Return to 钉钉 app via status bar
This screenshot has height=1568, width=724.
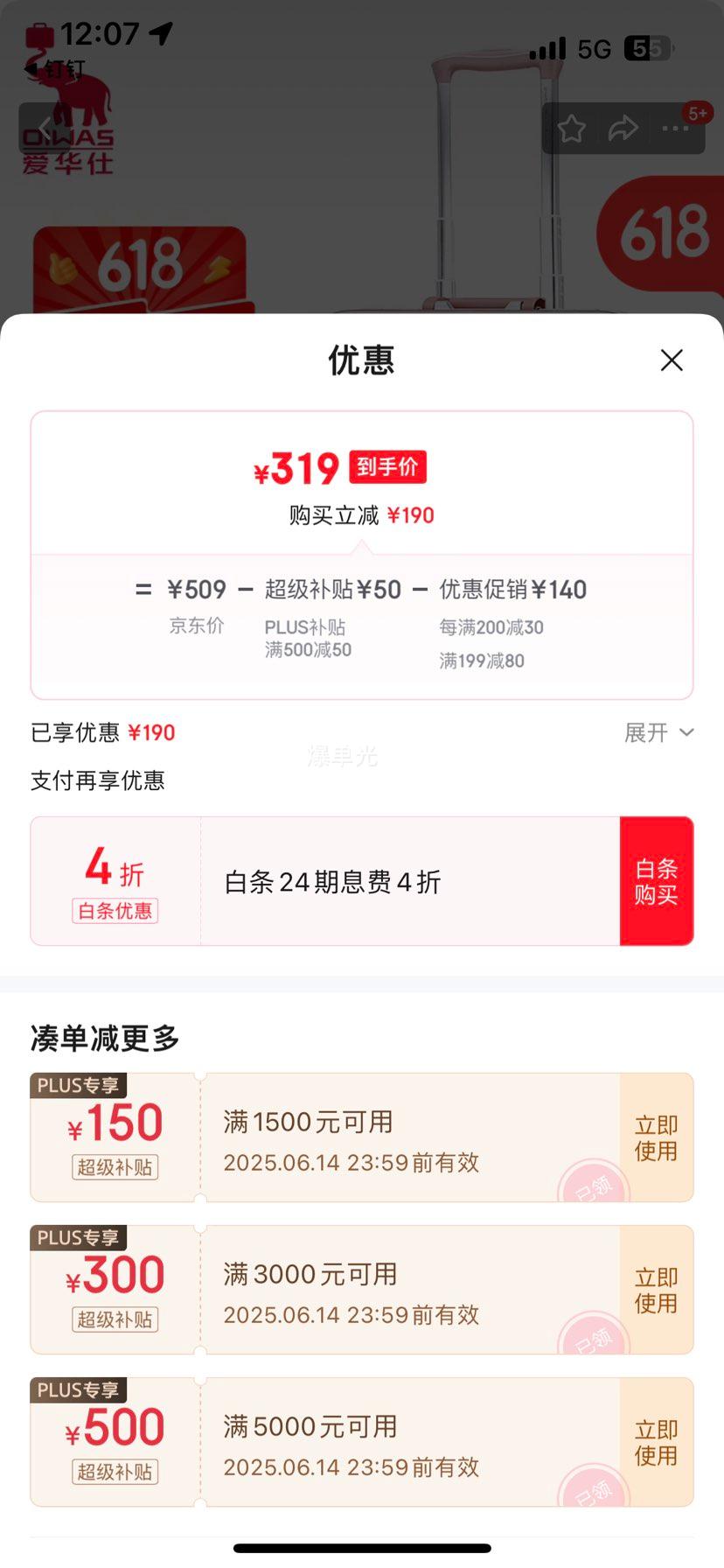(x=54, y=68)
